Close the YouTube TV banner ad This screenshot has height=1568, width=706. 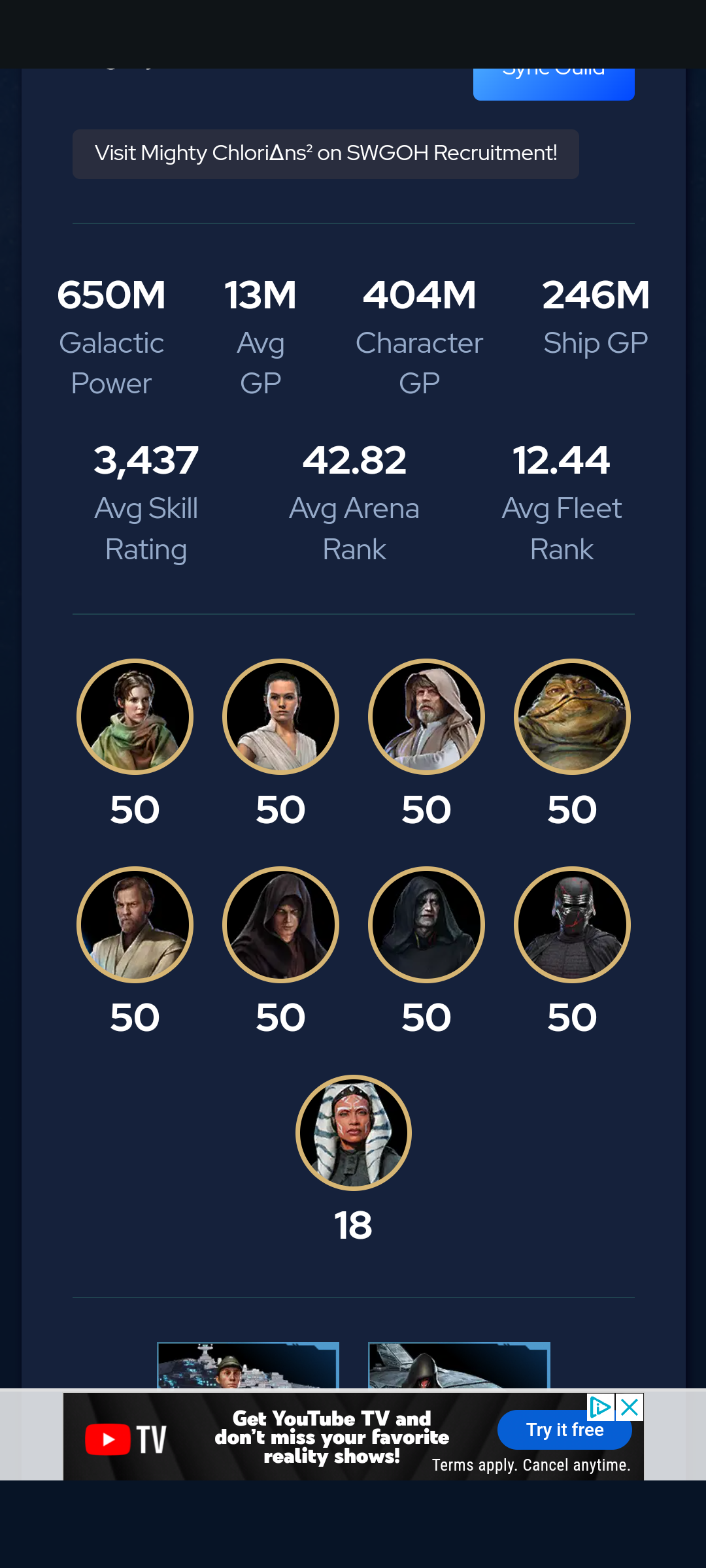point(630,1407)
